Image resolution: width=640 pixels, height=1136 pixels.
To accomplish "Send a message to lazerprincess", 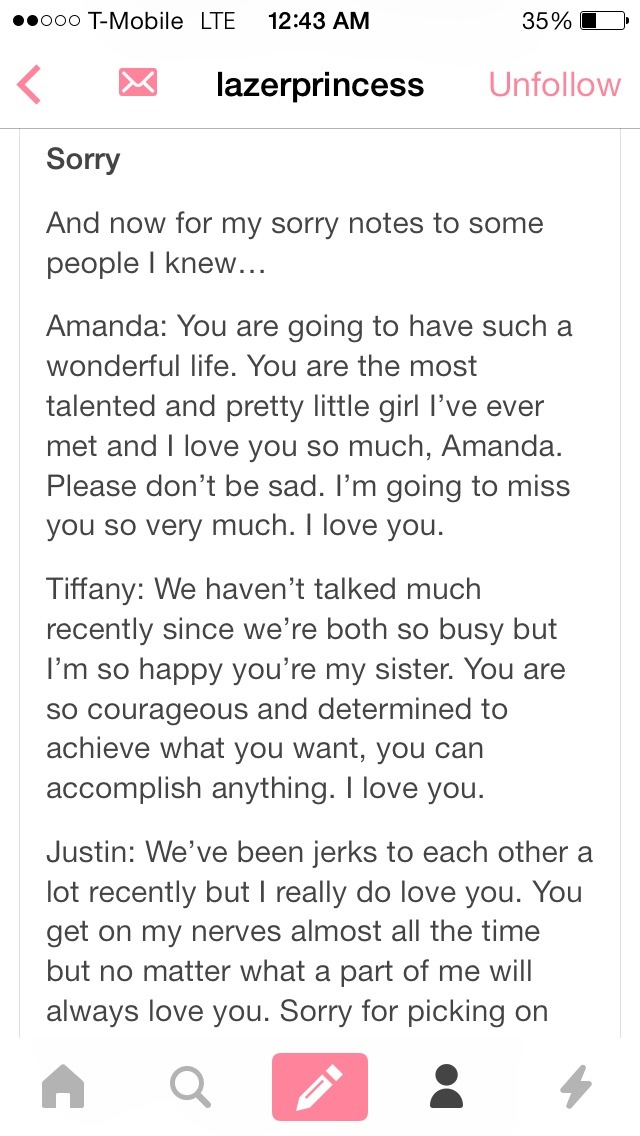I will (138, 84).
